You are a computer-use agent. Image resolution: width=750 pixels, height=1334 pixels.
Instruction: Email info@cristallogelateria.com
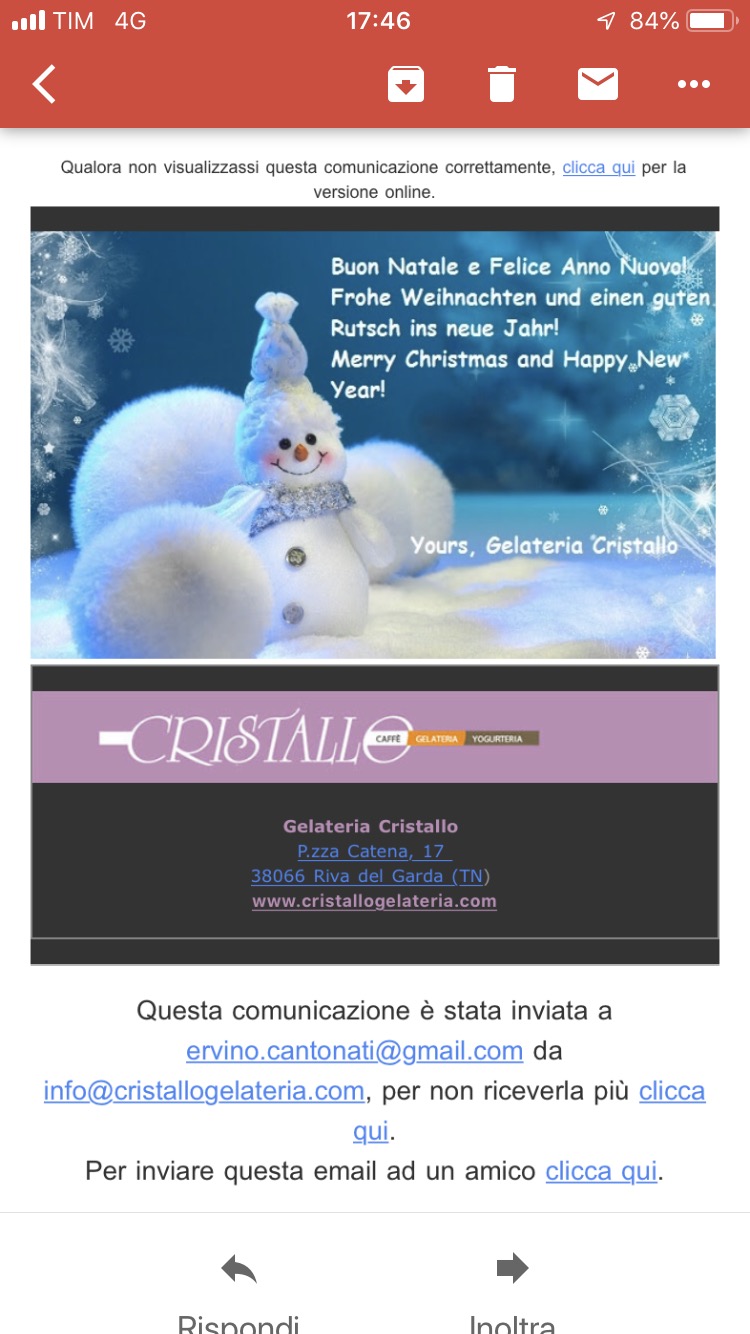[x=204, y=1091]
